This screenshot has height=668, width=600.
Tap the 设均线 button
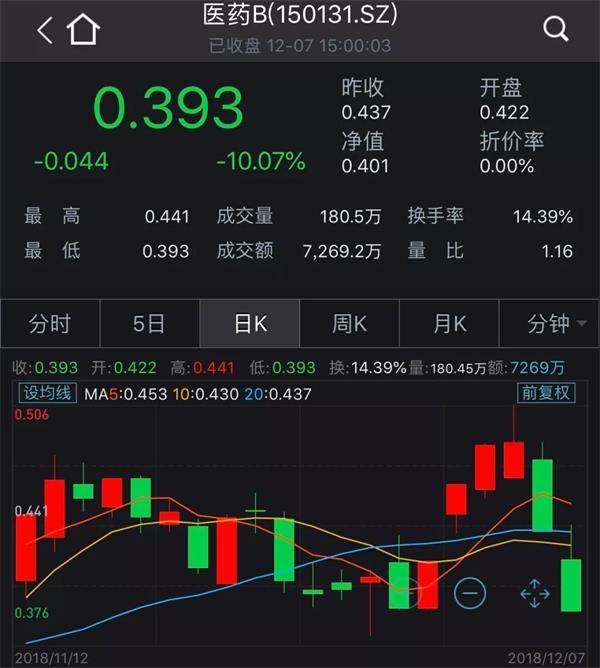47,393
